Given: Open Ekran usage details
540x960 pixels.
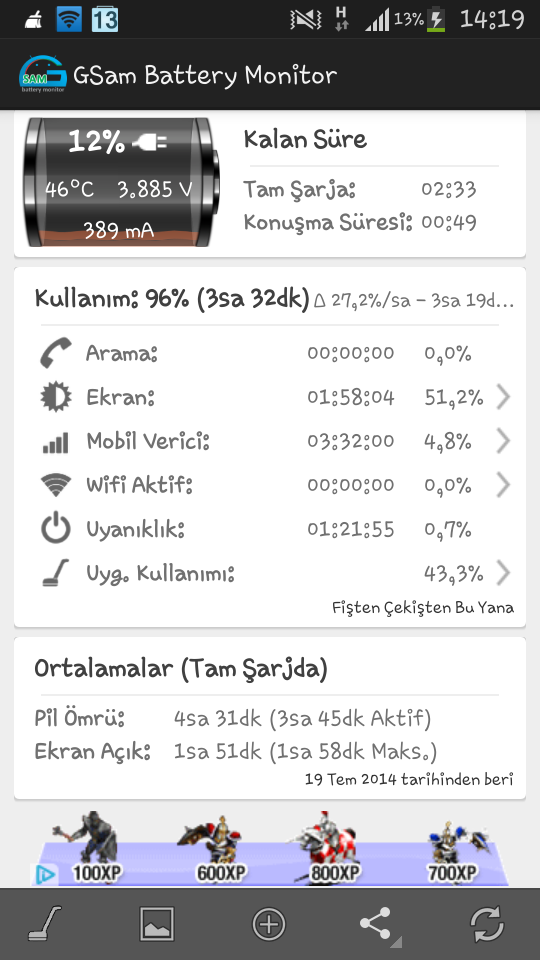Looking at the screenshot, I should pyautogui.click(x=270, y=397).
